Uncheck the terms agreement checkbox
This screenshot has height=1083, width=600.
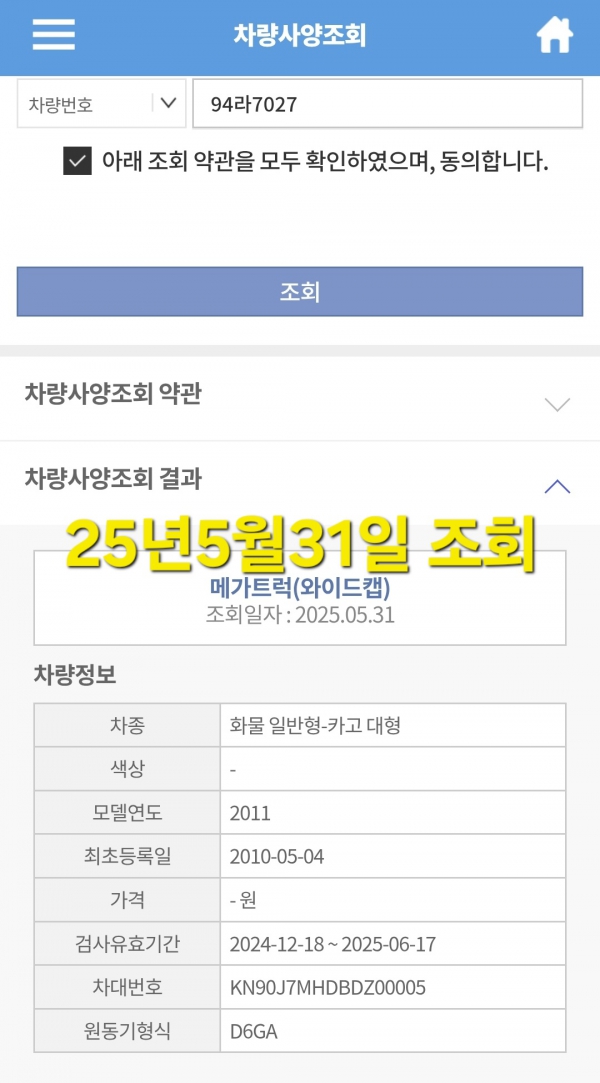coord(77,161)
